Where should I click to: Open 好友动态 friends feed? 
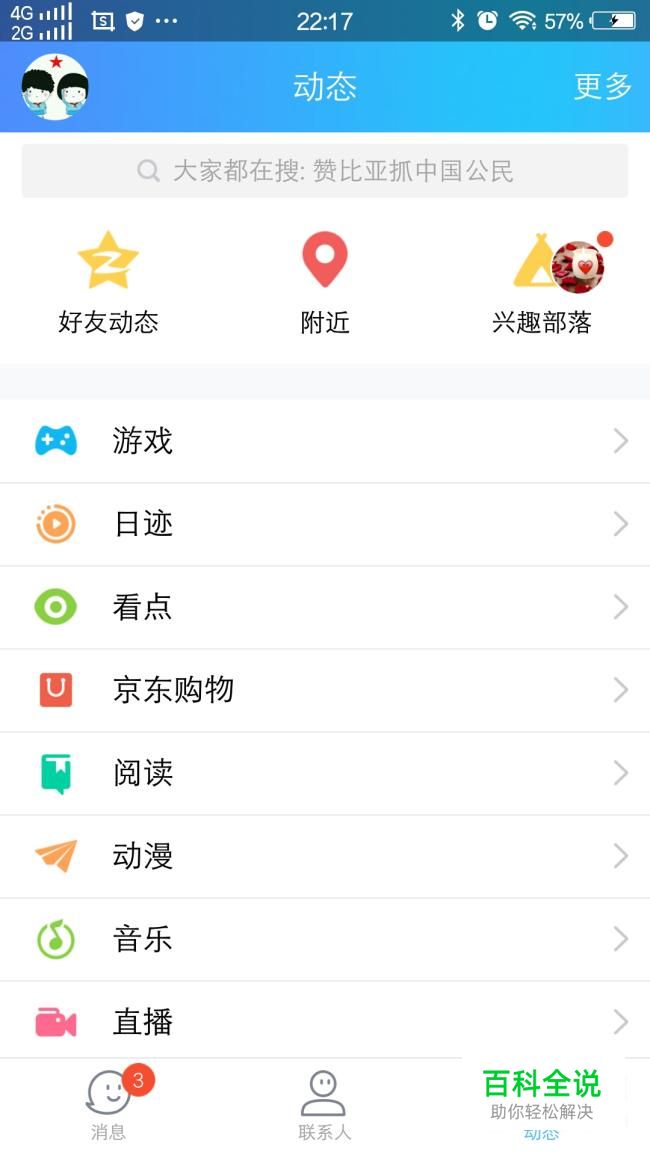[x=108, y=282]
